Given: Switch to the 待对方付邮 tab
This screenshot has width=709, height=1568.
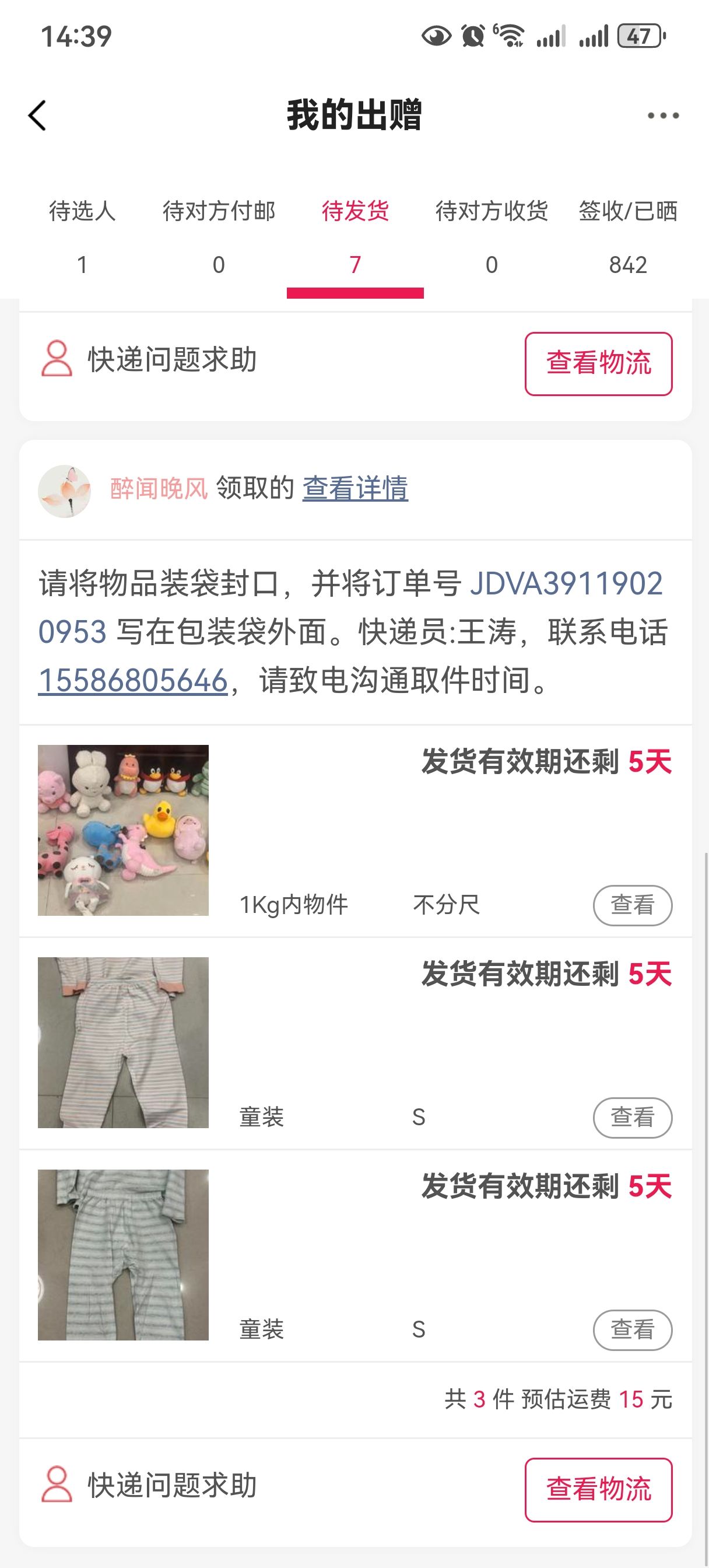Looking at the screenshot, I should tap(219, 237).
